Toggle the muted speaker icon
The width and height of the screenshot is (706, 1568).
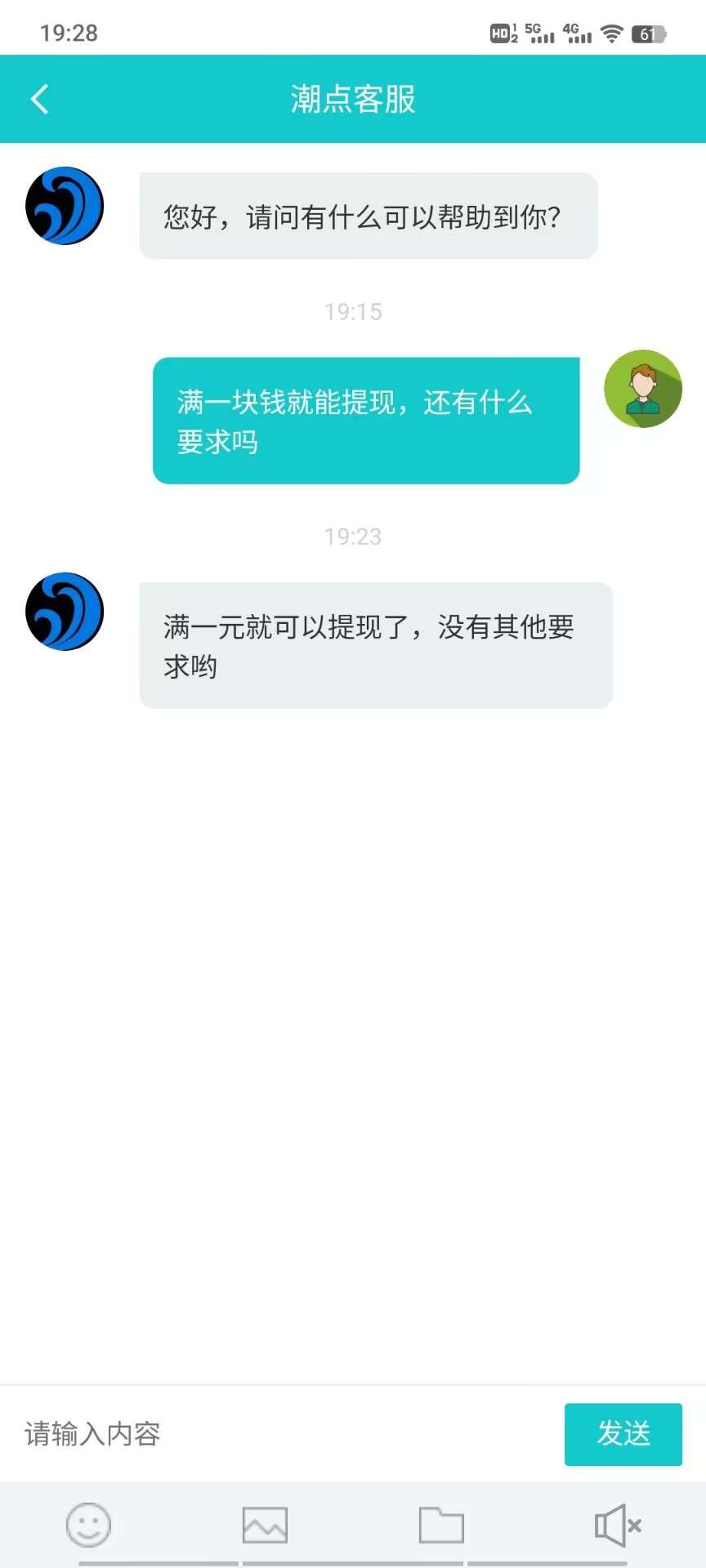[x=618, y=1525]
